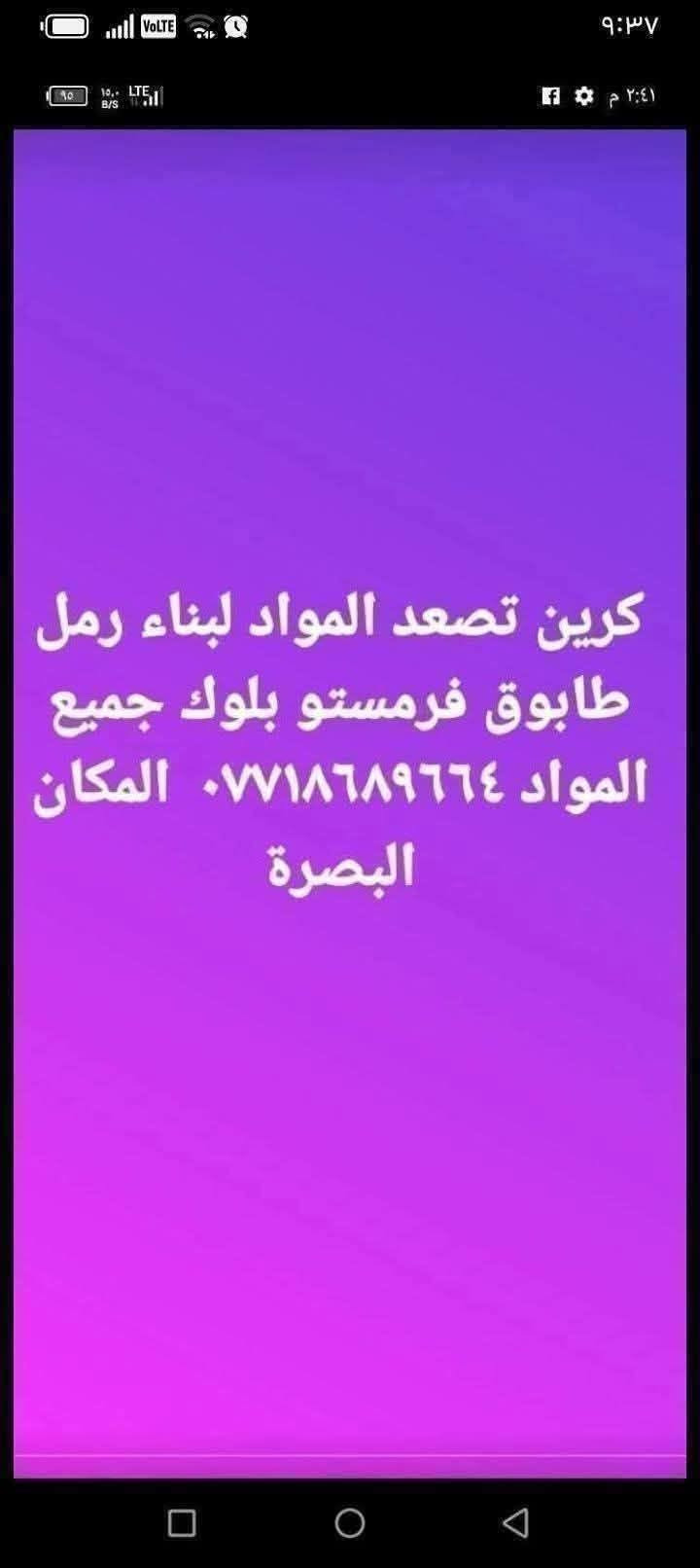Tap the home circle in navigation bar
The width and height of the screenshot is (700, 1568).
point(350,1522)
